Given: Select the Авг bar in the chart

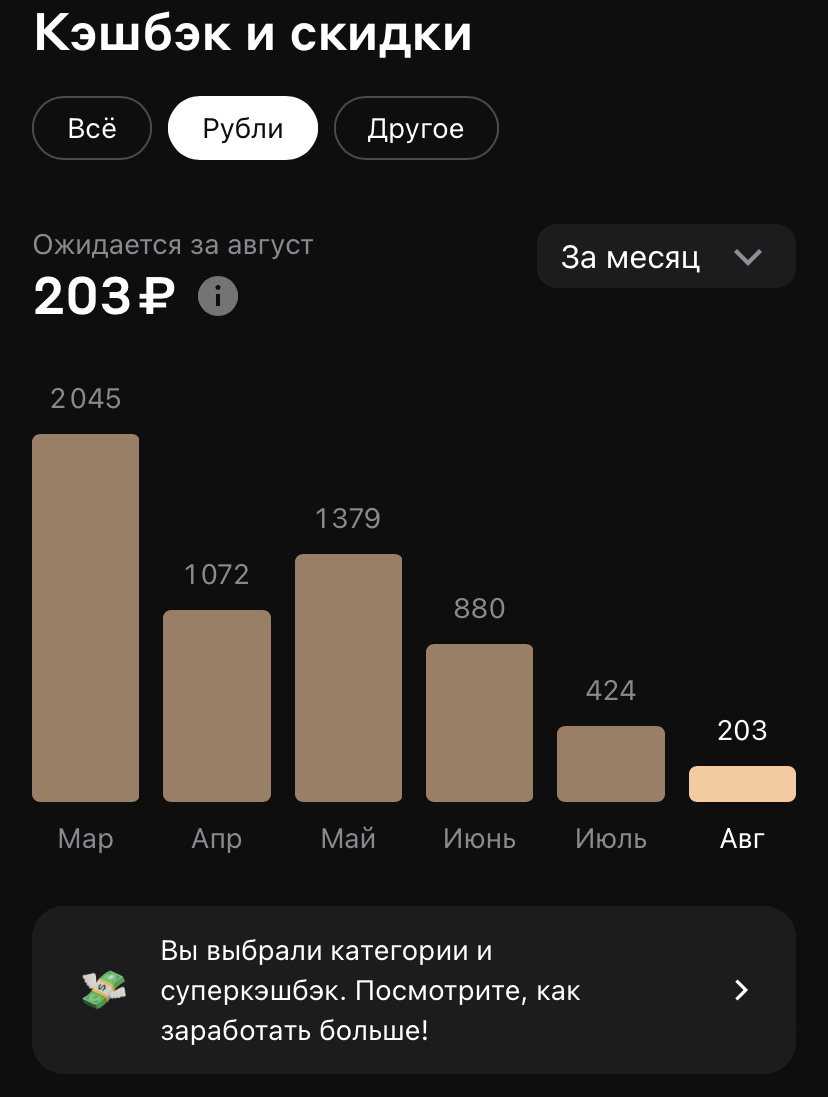Looking at the screenshot, I should click(742, 784).
